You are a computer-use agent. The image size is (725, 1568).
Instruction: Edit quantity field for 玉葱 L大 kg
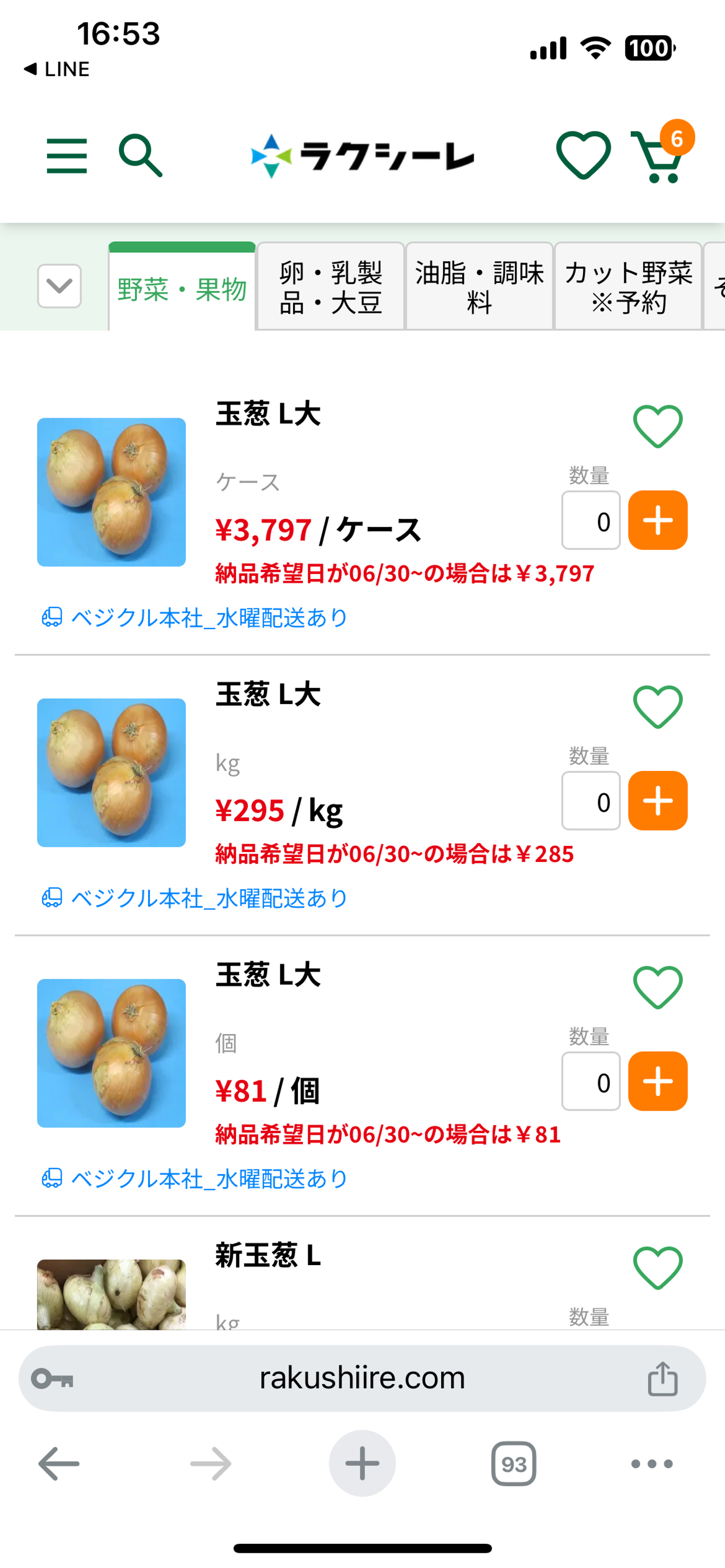click(591, 801)
